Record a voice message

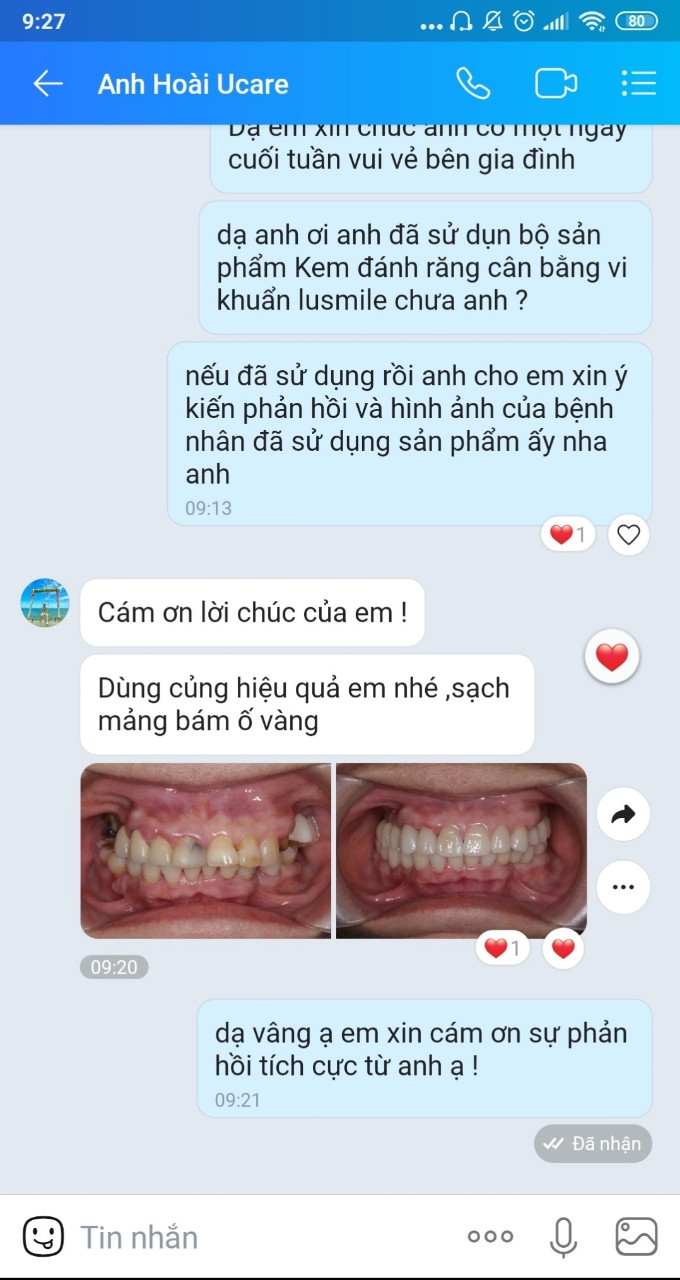pos(563,1237)
